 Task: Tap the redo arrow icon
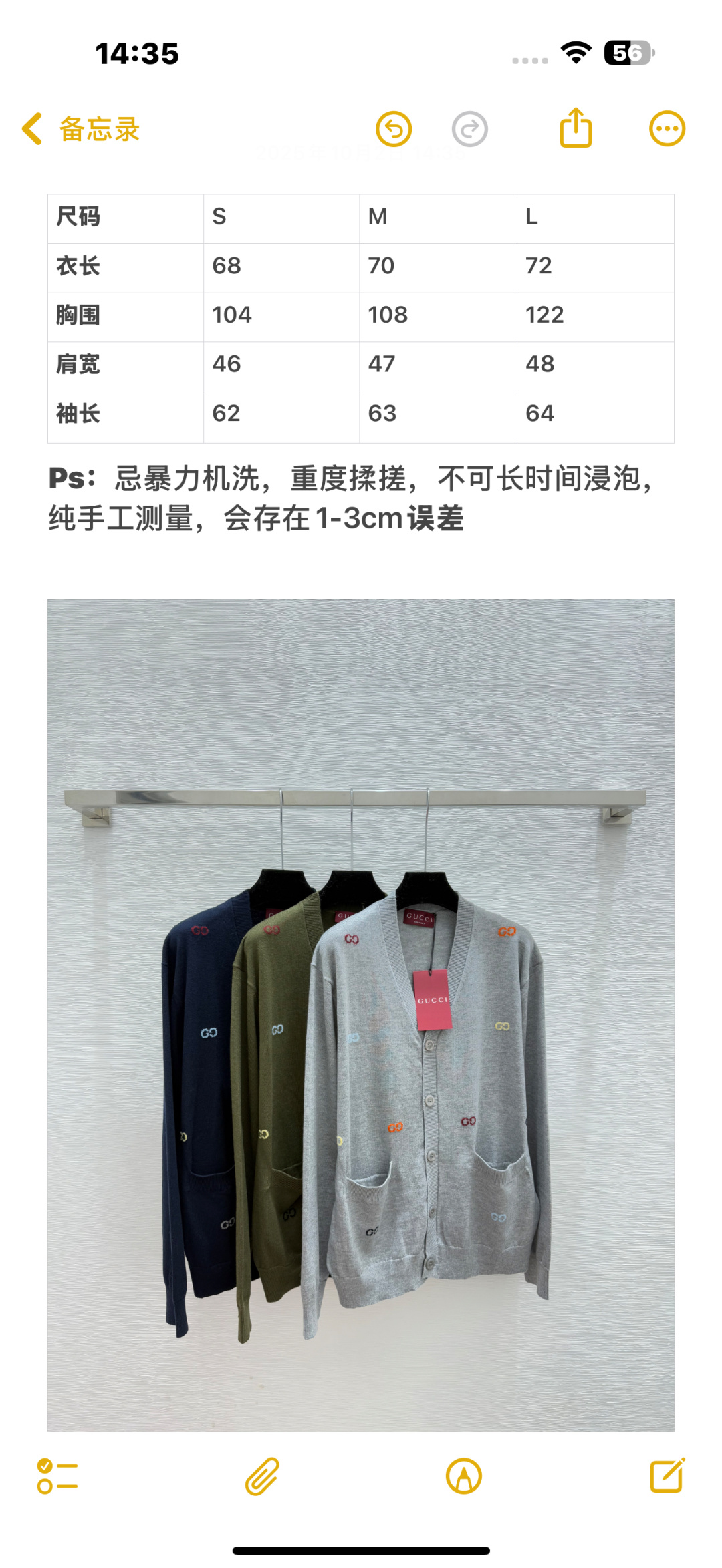[x=470, y=129]
